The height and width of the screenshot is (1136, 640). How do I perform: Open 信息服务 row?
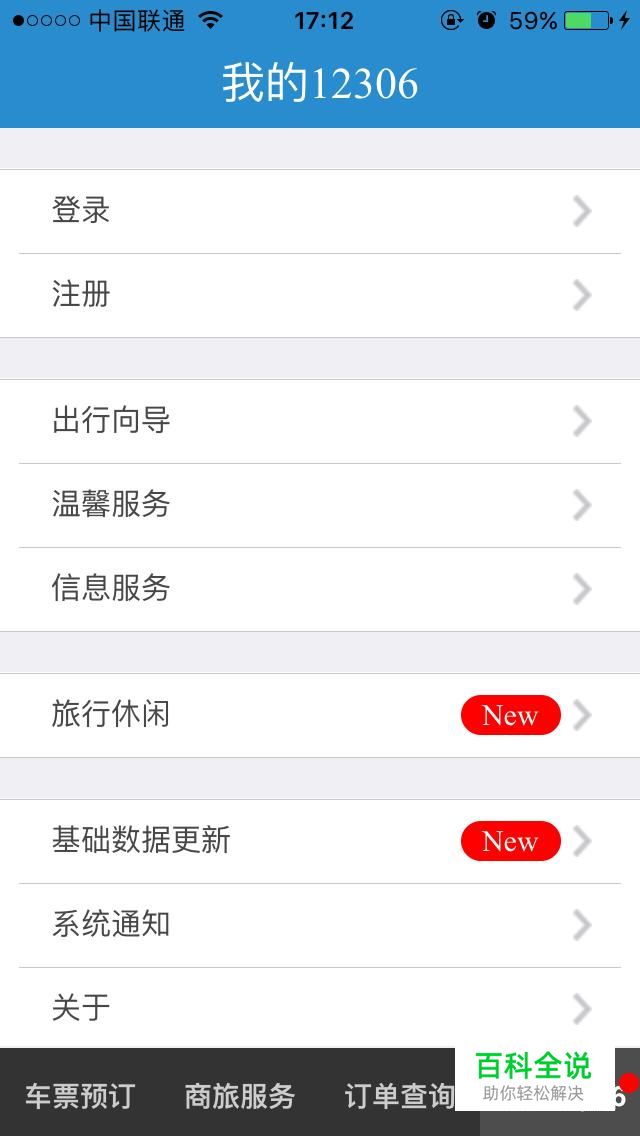point(320,589)
